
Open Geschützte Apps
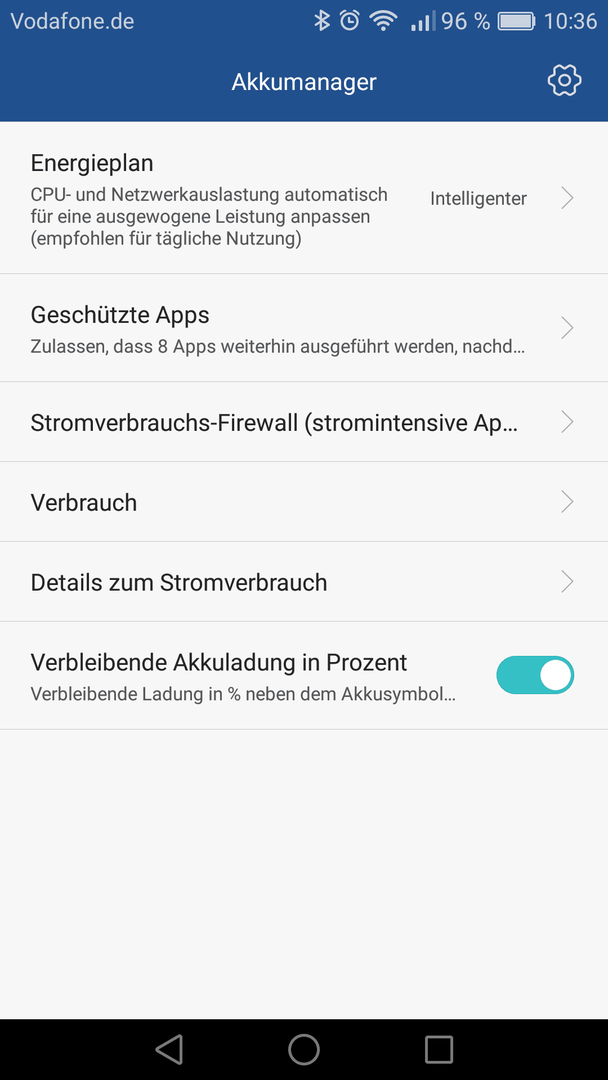pyautogui.click(x=304, y=328)
